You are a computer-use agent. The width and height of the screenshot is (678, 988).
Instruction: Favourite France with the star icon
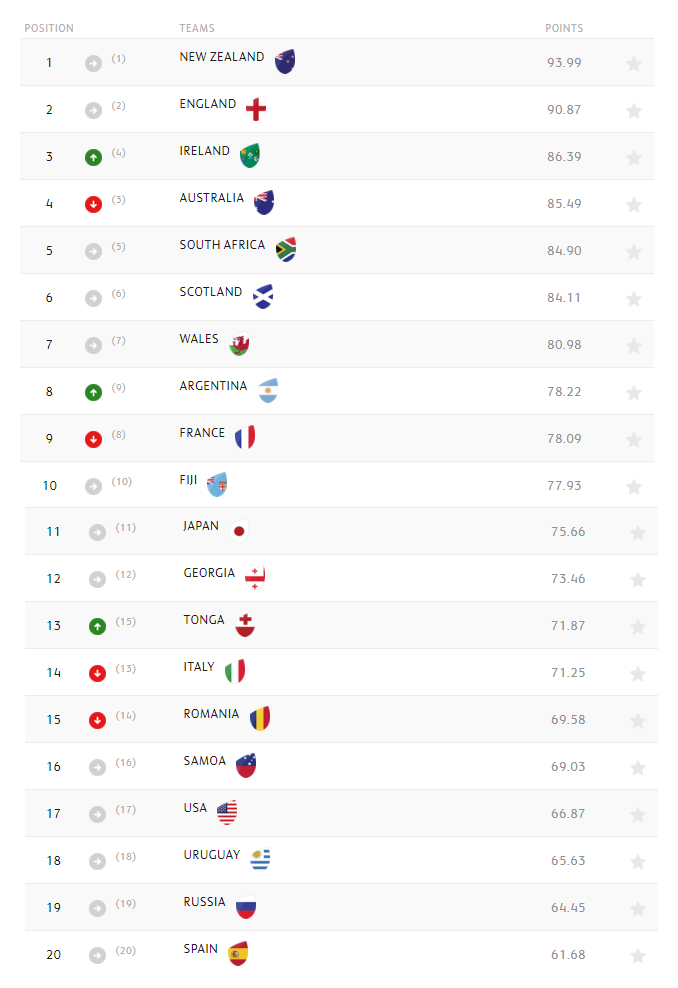point(633,440)
